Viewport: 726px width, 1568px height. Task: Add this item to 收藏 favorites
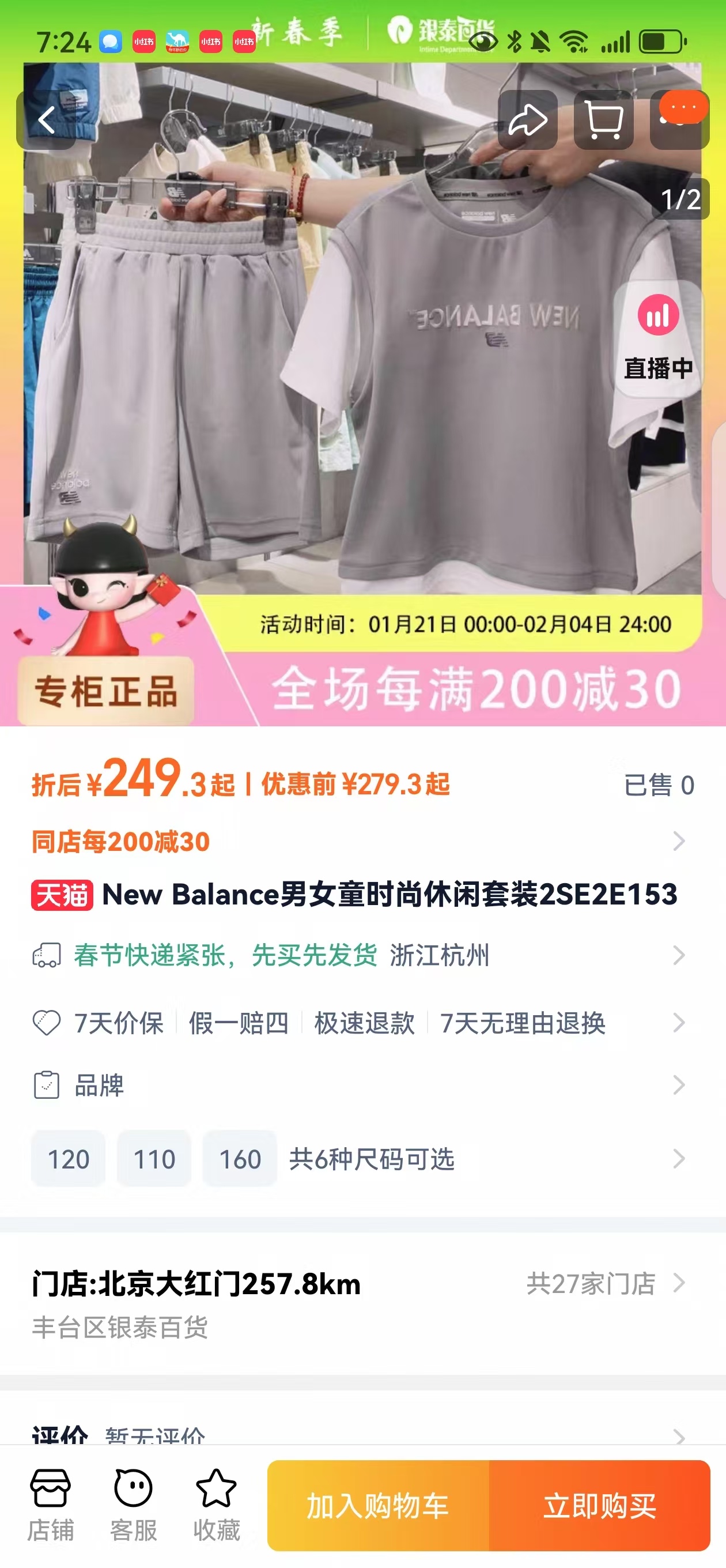click(217, 1505)
